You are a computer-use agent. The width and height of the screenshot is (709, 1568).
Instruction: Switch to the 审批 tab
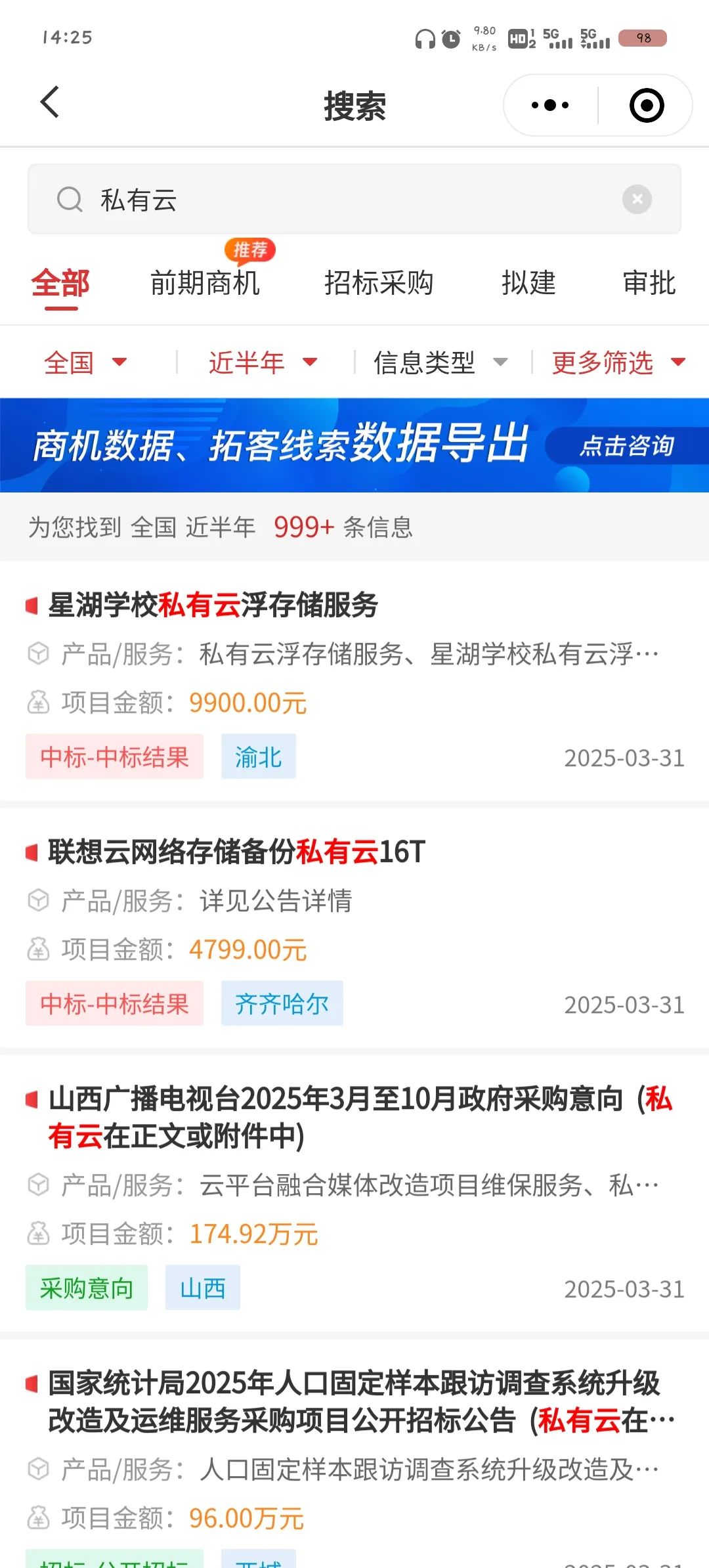[649, 284]
